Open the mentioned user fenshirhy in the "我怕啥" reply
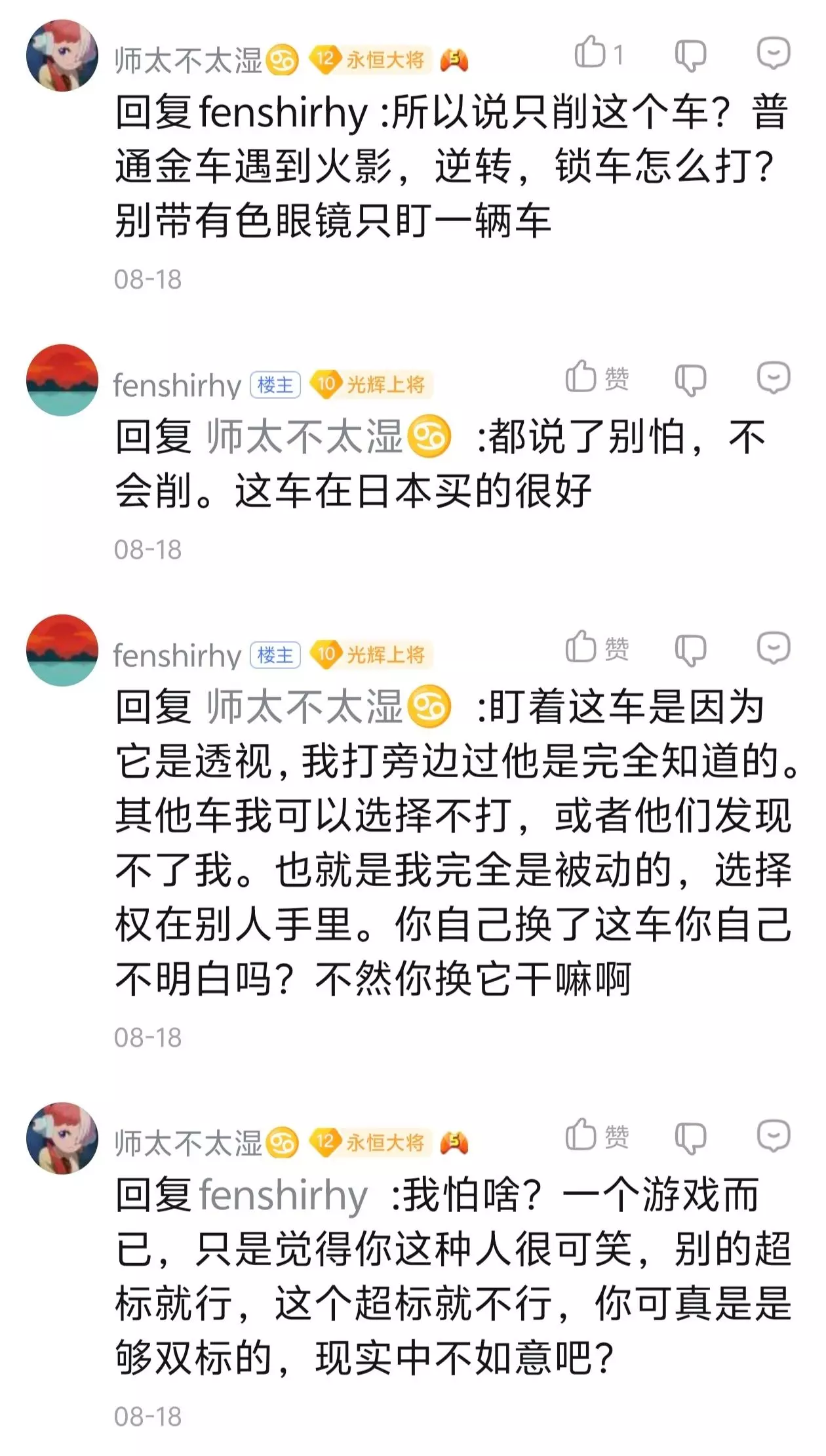 coord(283,1195)
